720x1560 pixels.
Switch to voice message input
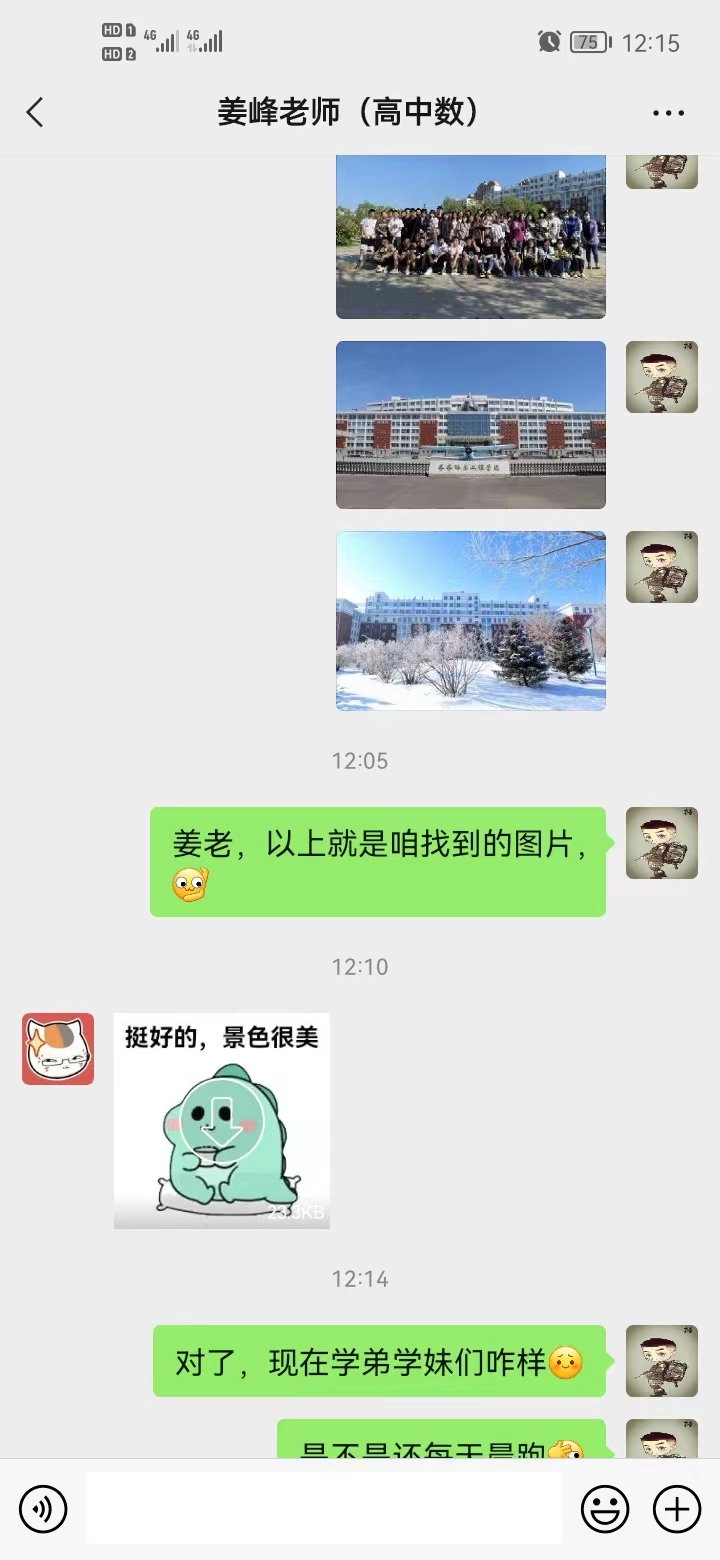click(x=43, y=1508)
